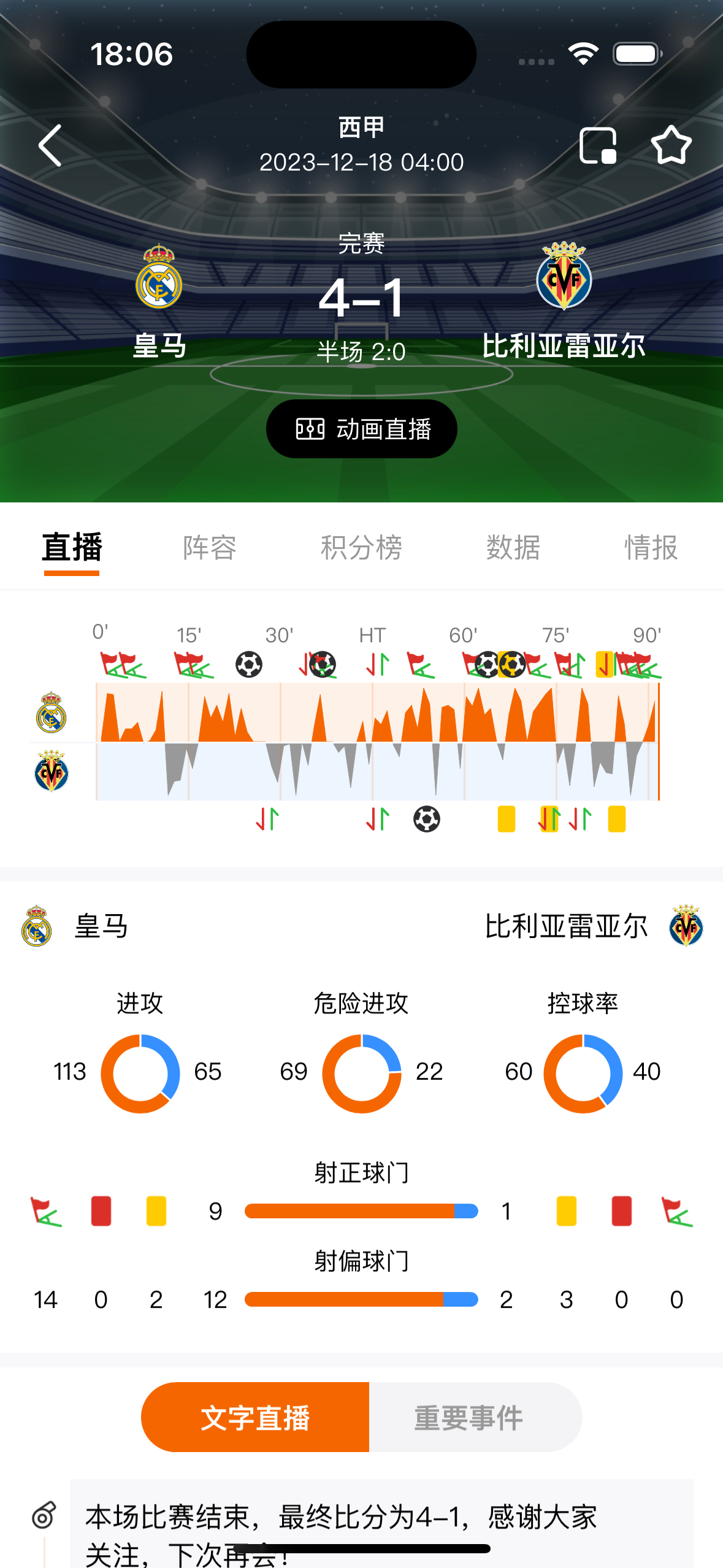723x1568 pixels.
Task: Open picture-in-picture floating window icon
Action: [x=597, y=146]
